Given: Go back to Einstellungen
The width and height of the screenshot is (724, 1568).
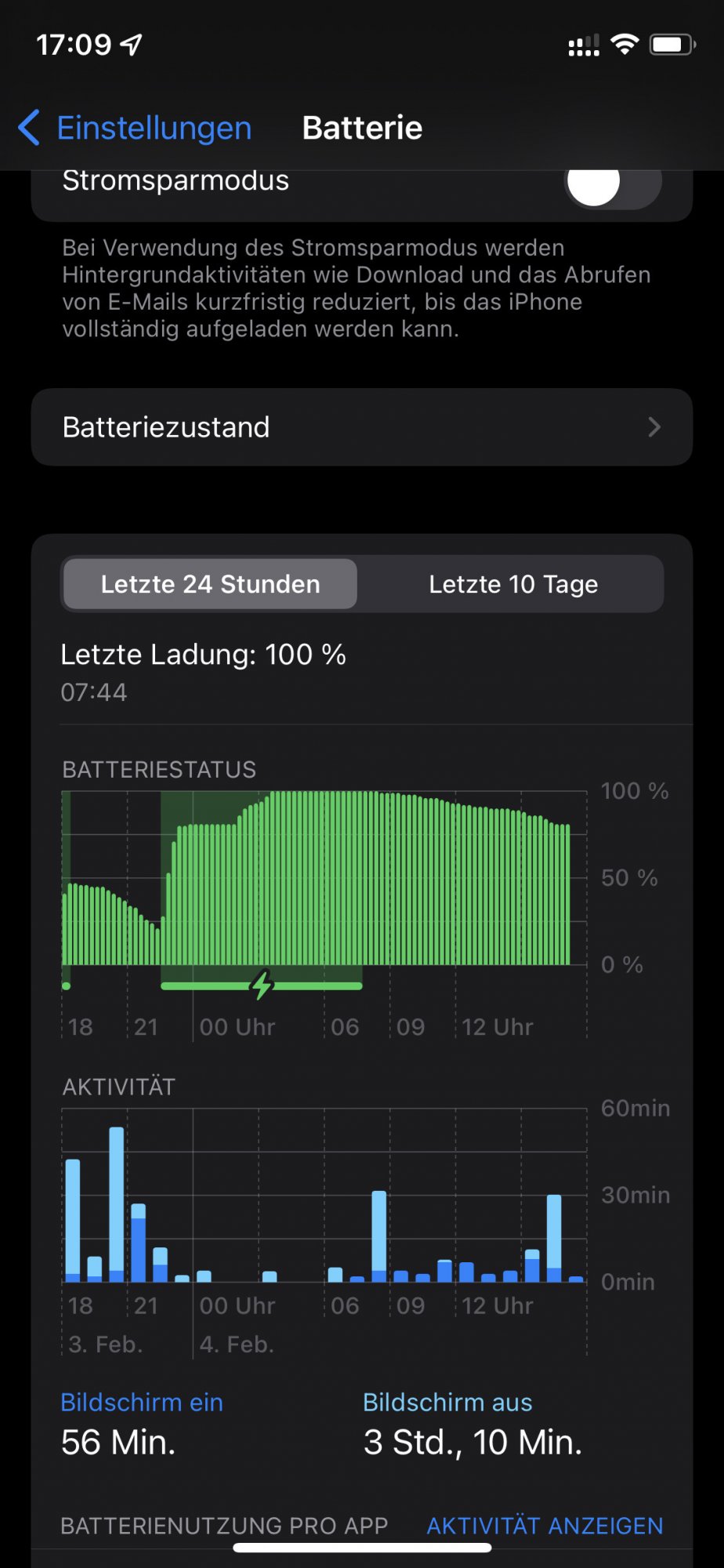Looking at the screenshot, I should [135, 128].
